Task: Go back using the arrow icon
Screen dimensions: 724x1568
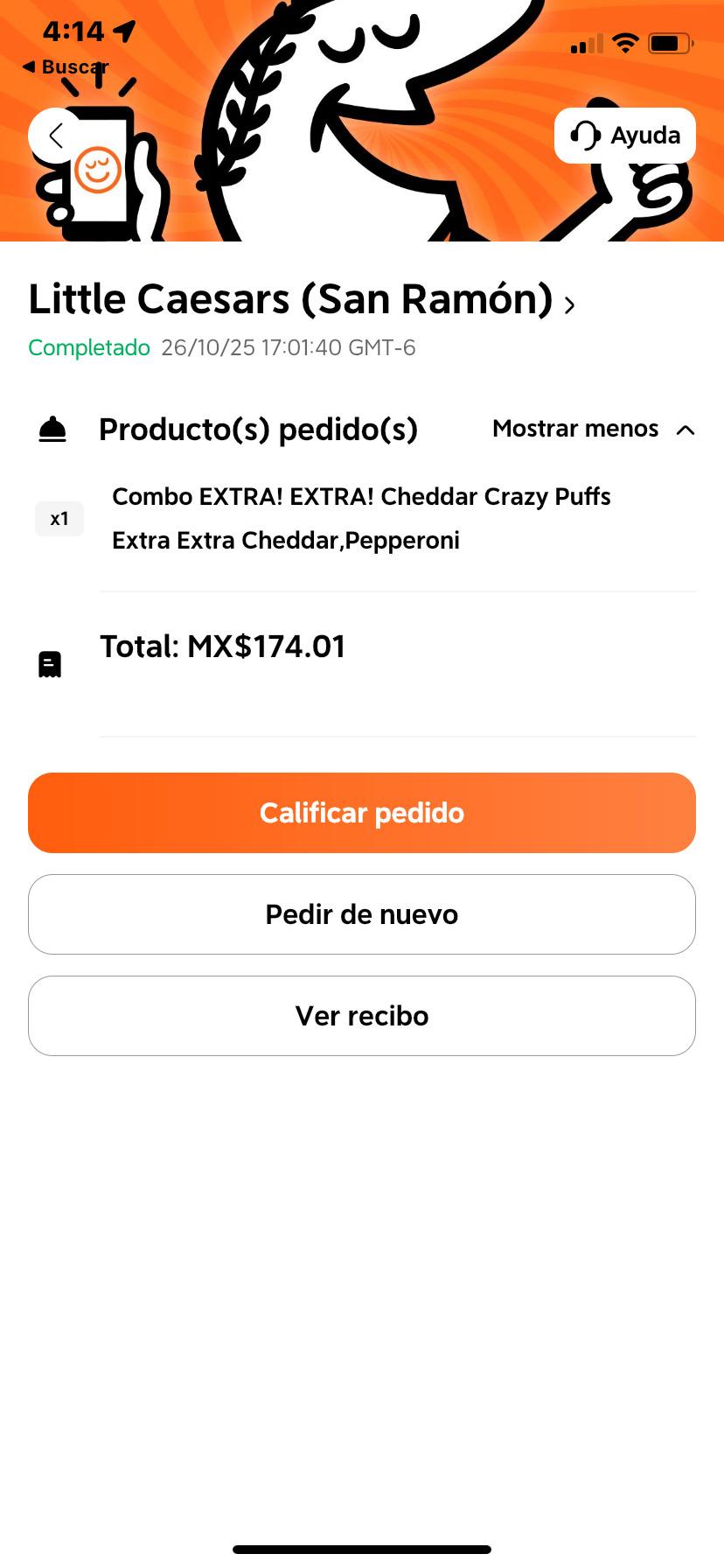Action: point(56,136)
